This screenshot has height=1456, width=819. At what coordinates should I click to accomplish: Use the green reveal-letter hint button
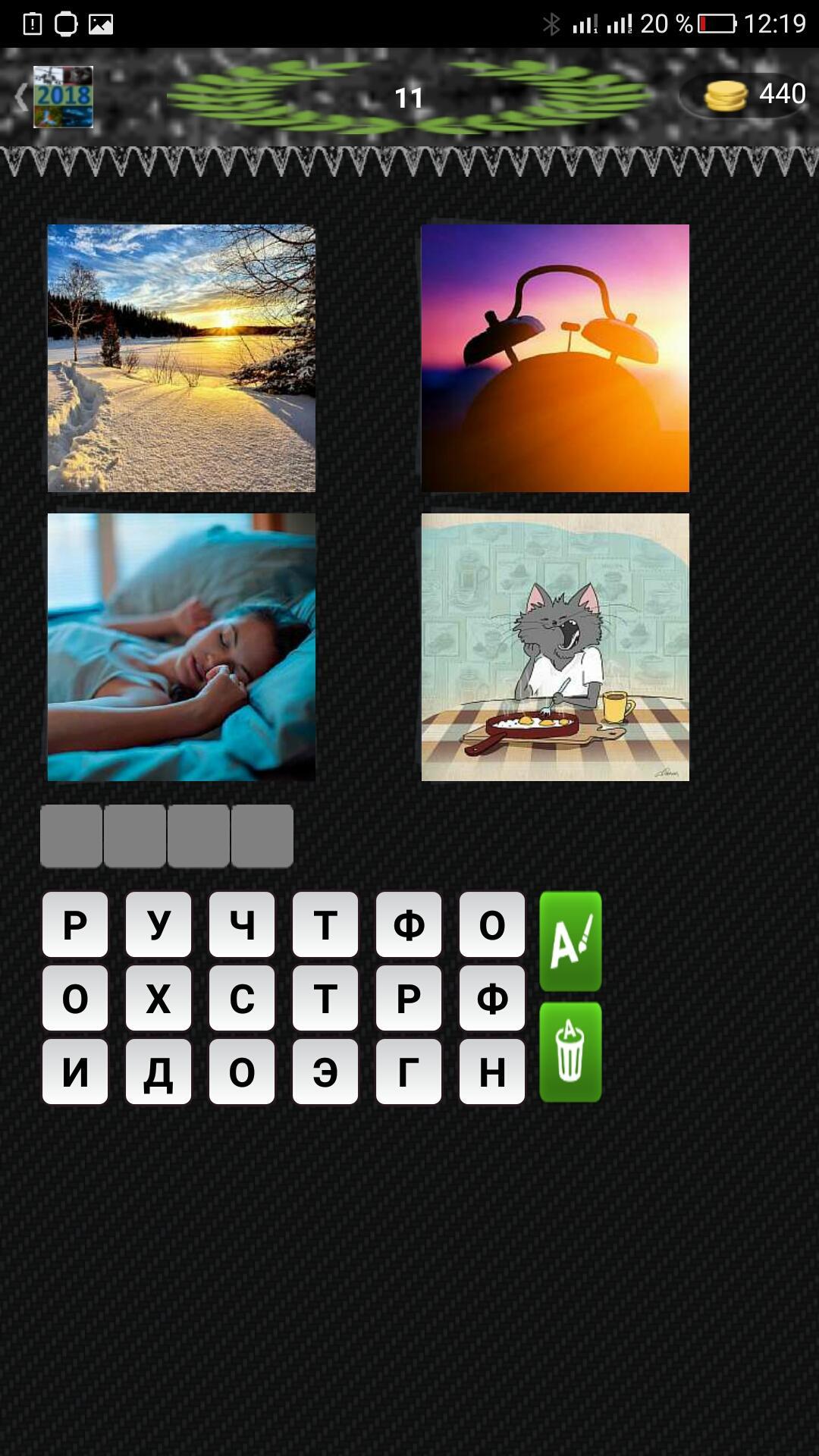tap(570, 941)
